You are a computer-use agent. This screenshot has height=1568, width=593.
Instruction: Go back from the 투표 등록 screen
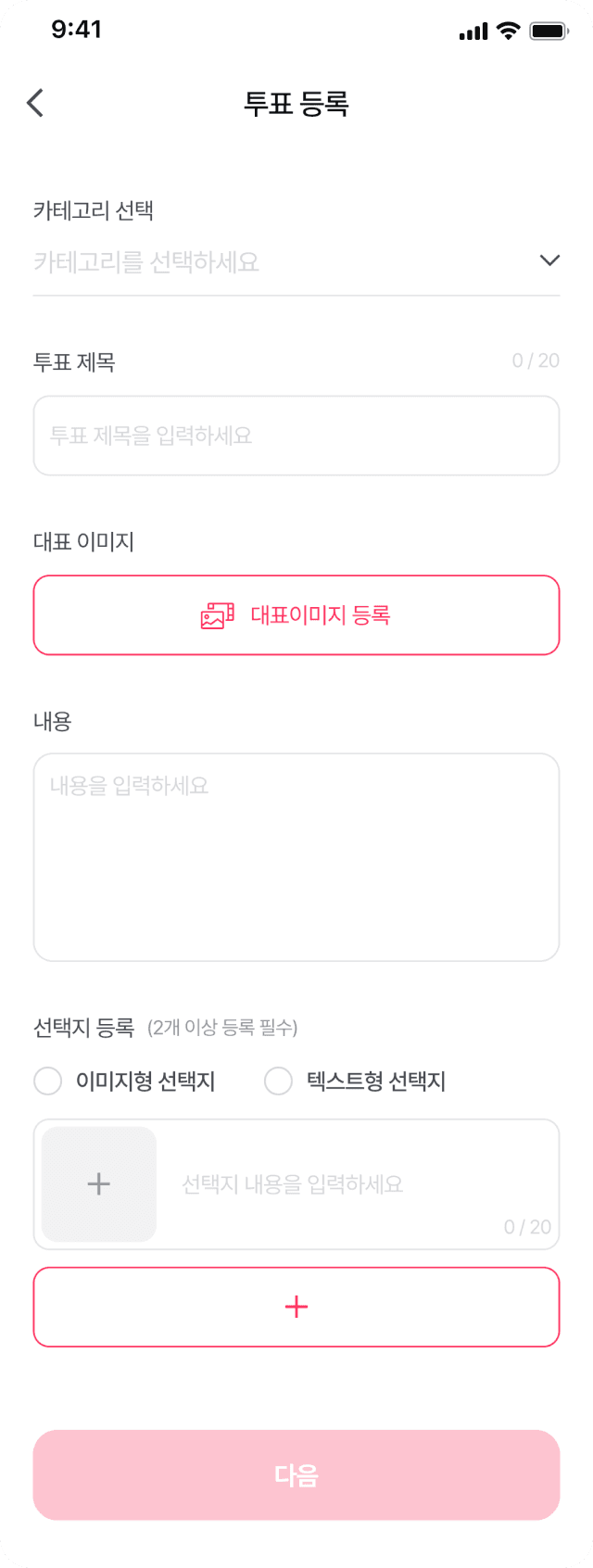pyautogui.click(x=35, y=103)
